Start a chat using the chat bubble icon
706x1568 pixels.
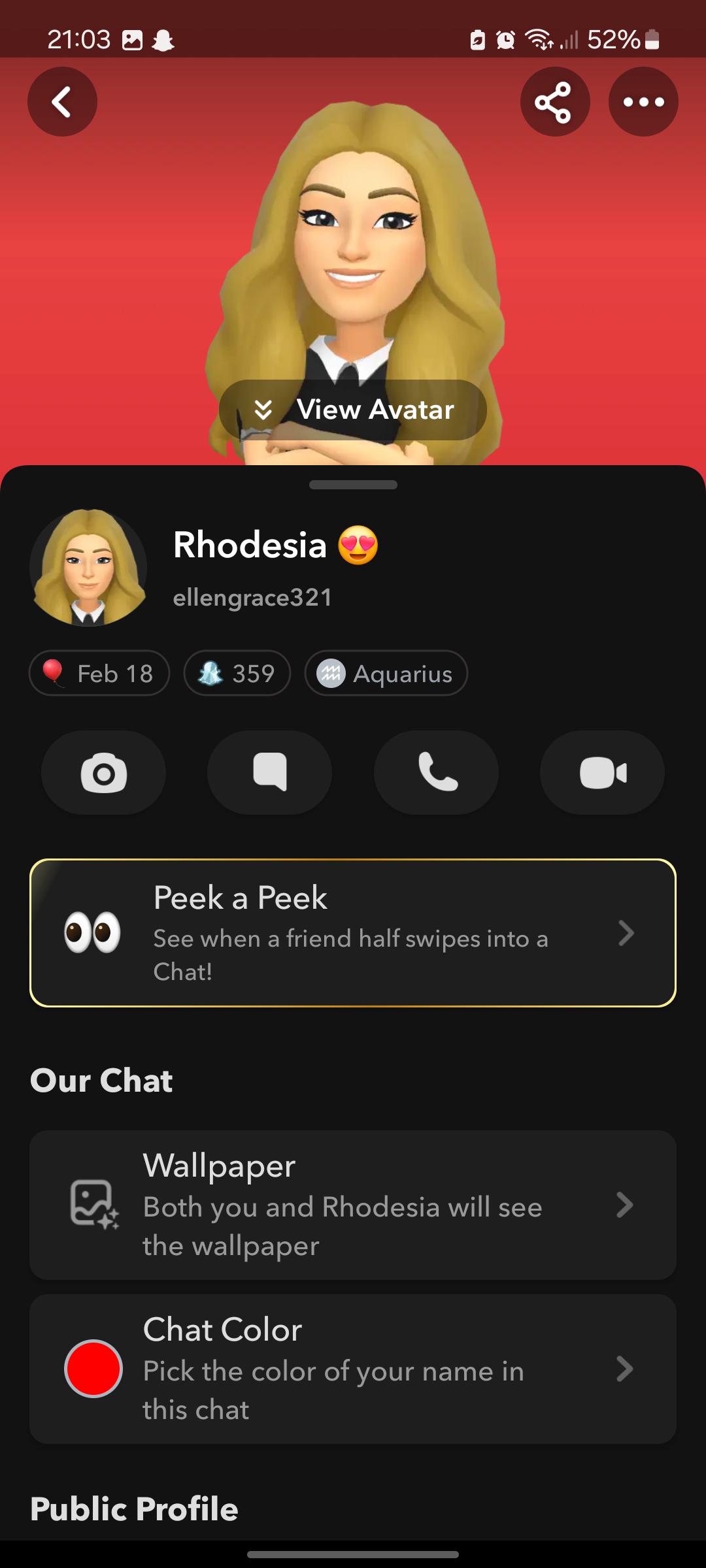click(x=269, y=772)
